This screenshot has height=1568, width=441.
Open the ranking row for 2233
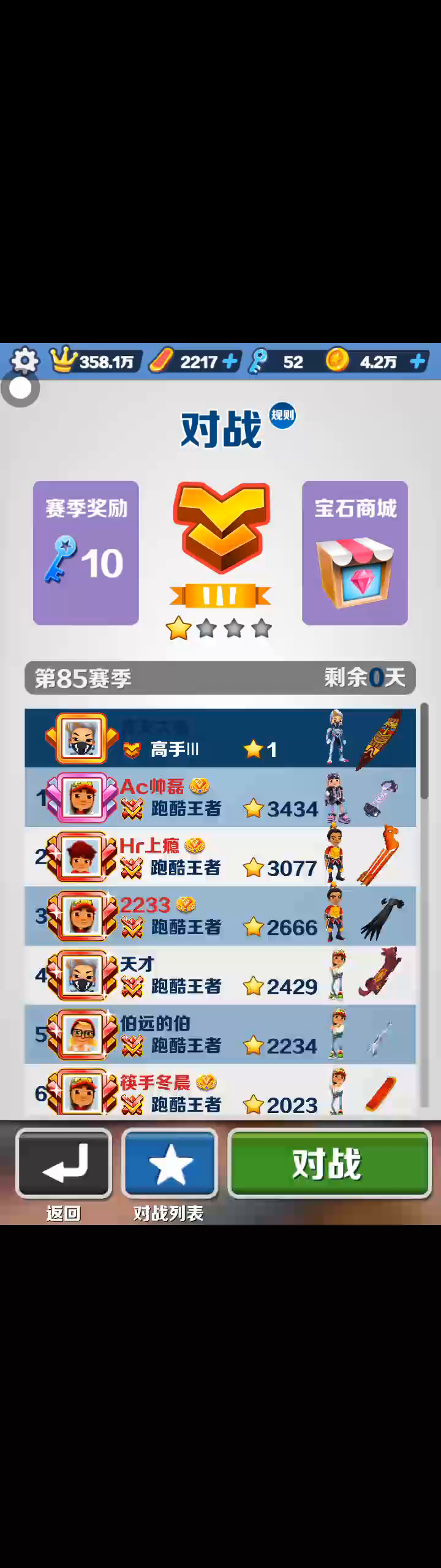click(x=221, y=916)
